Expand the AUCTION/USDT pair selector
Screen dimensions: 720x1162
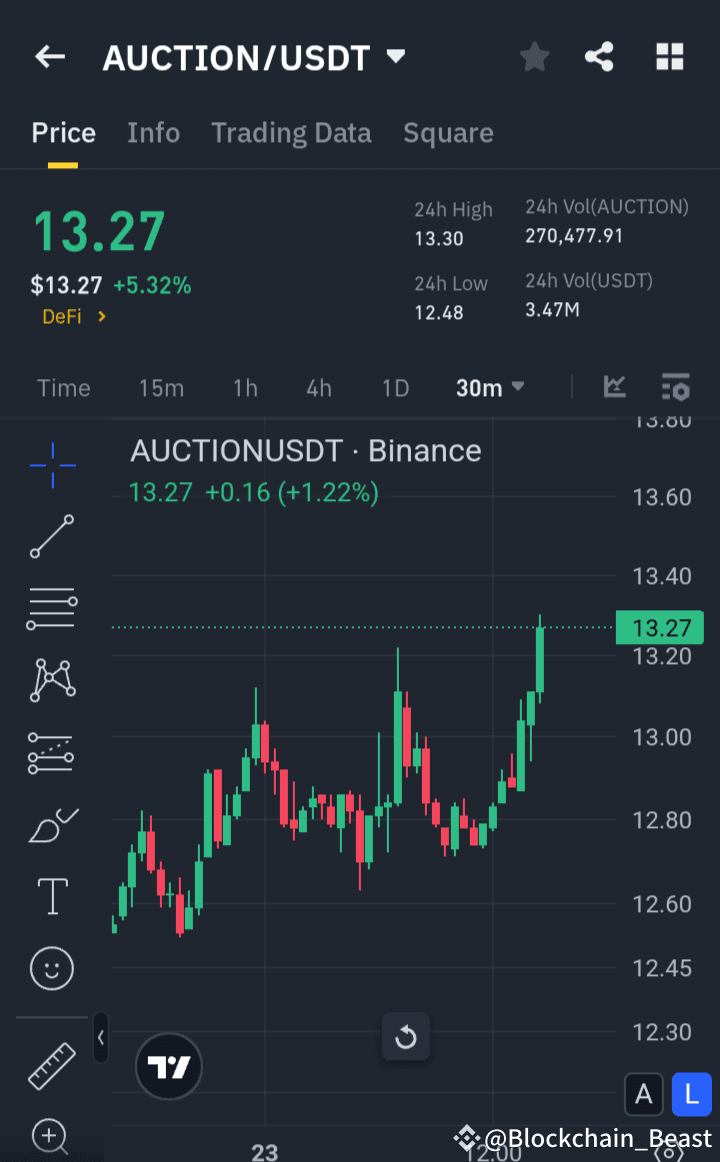396,57
